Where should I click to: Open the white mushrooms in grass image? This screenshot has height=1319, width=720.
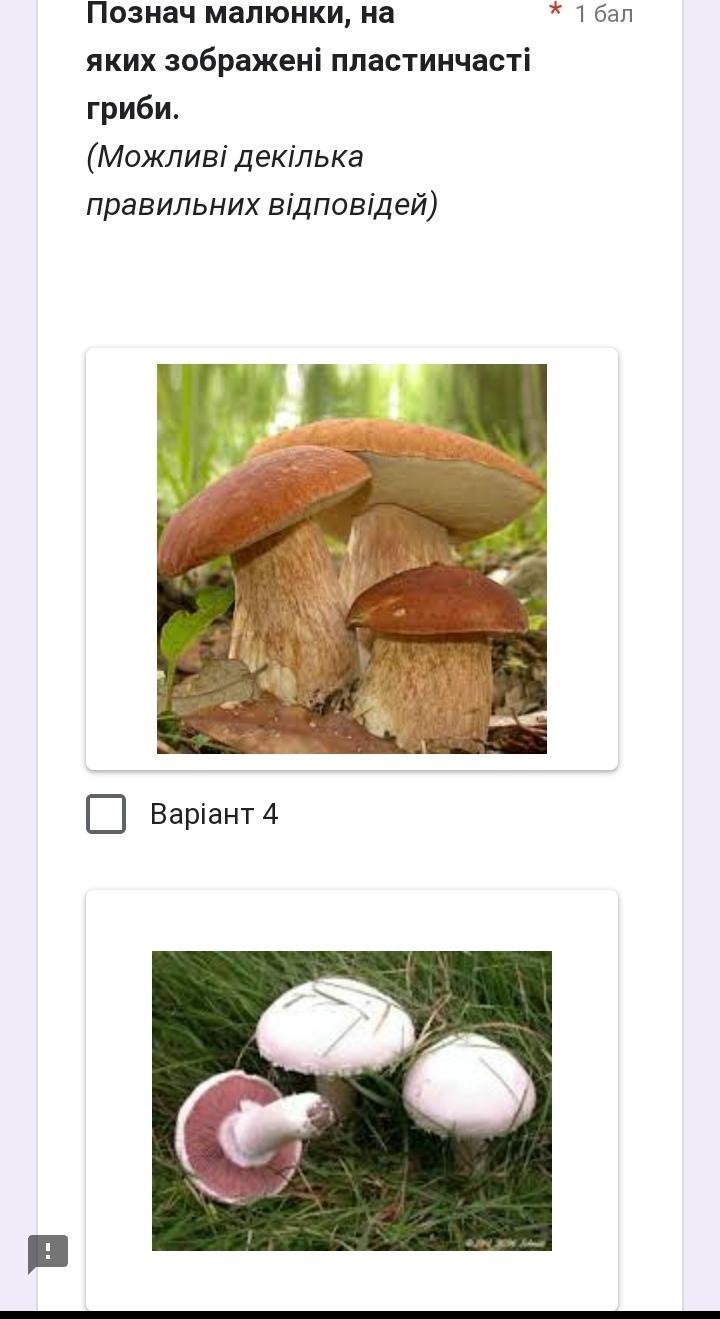tap(351, 1100)
